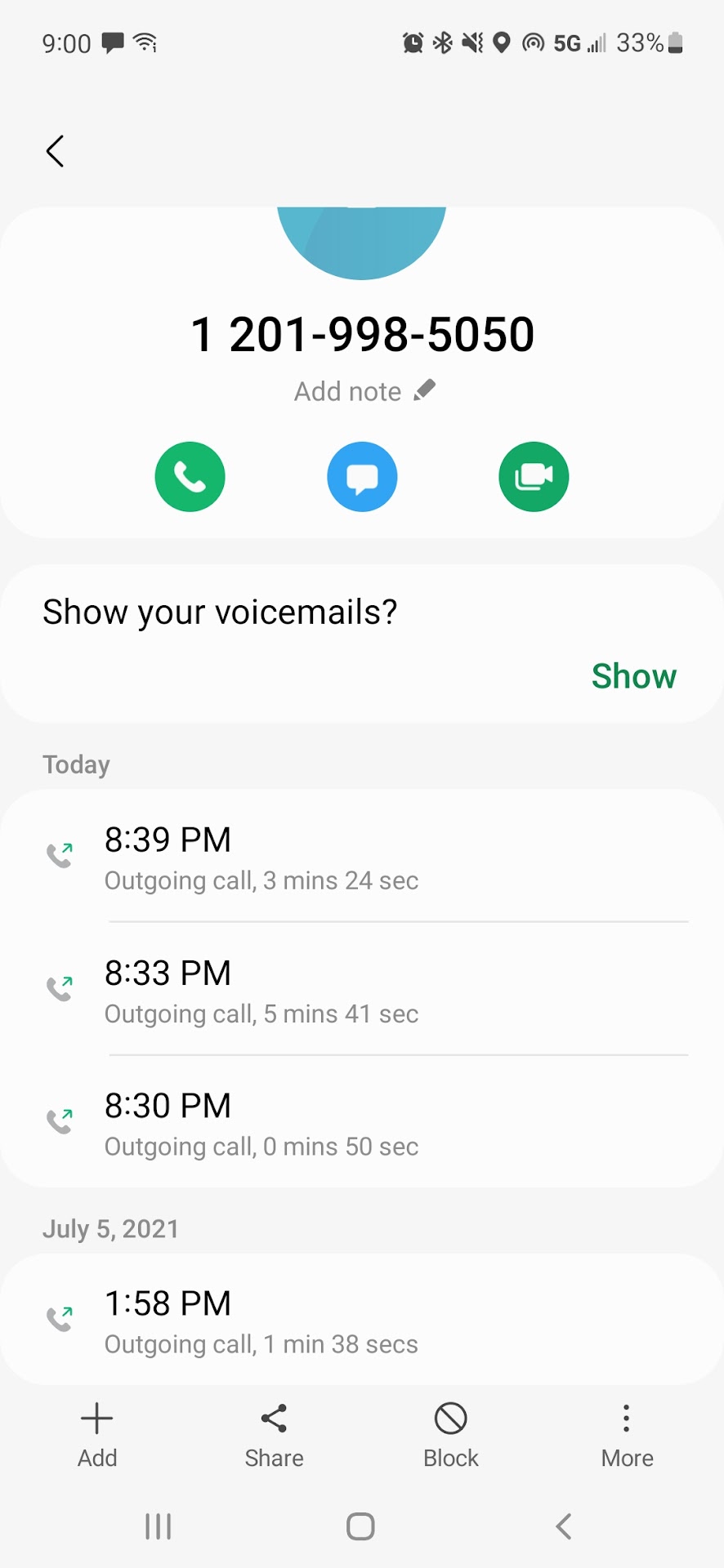724x1568 pixels.
Task: Open the More options menu
Action: (627, 1435)
